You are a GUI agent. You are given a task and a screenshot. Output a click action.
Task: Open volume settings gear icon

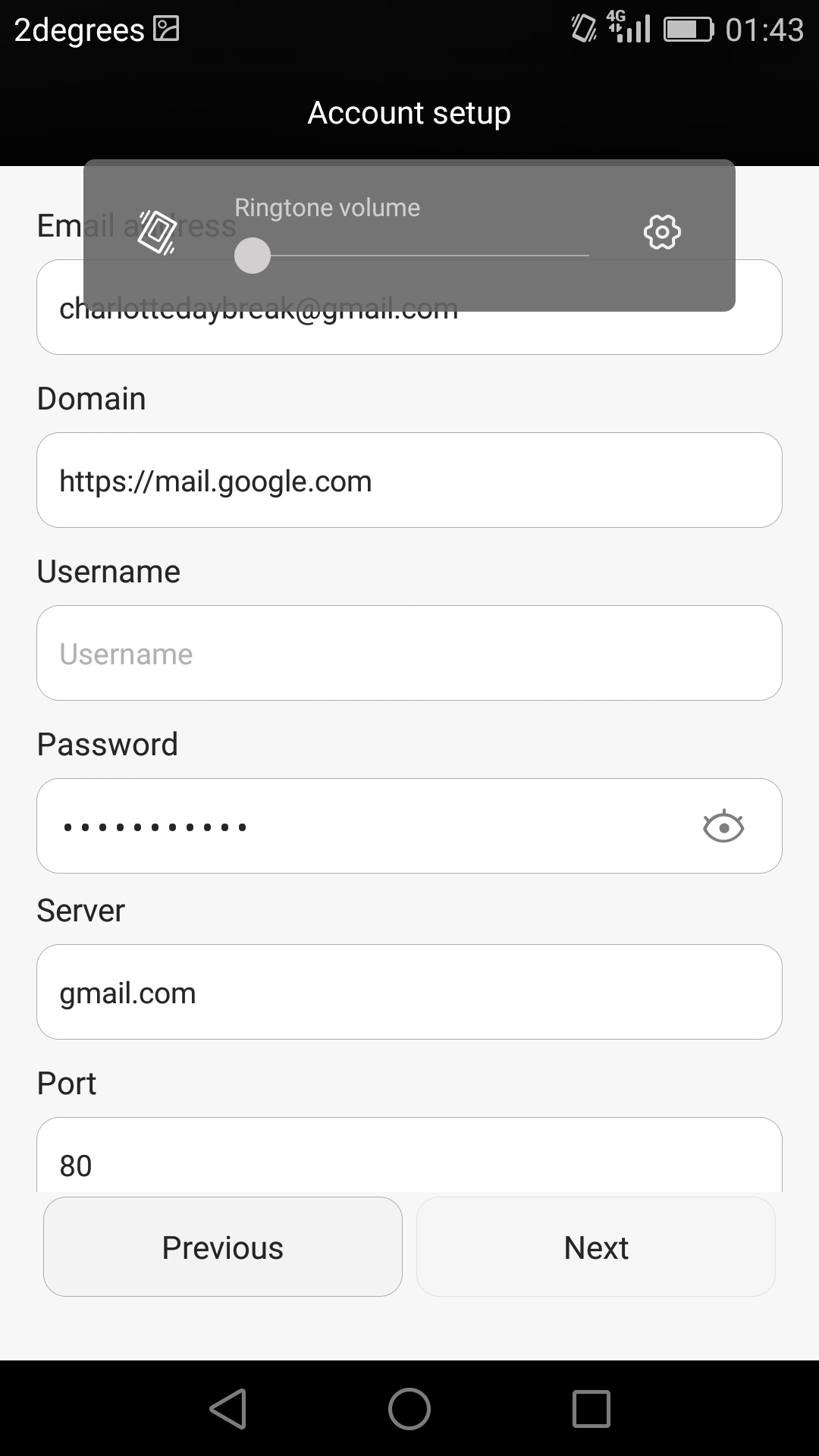pyautogui.click(x=662, y=232)
